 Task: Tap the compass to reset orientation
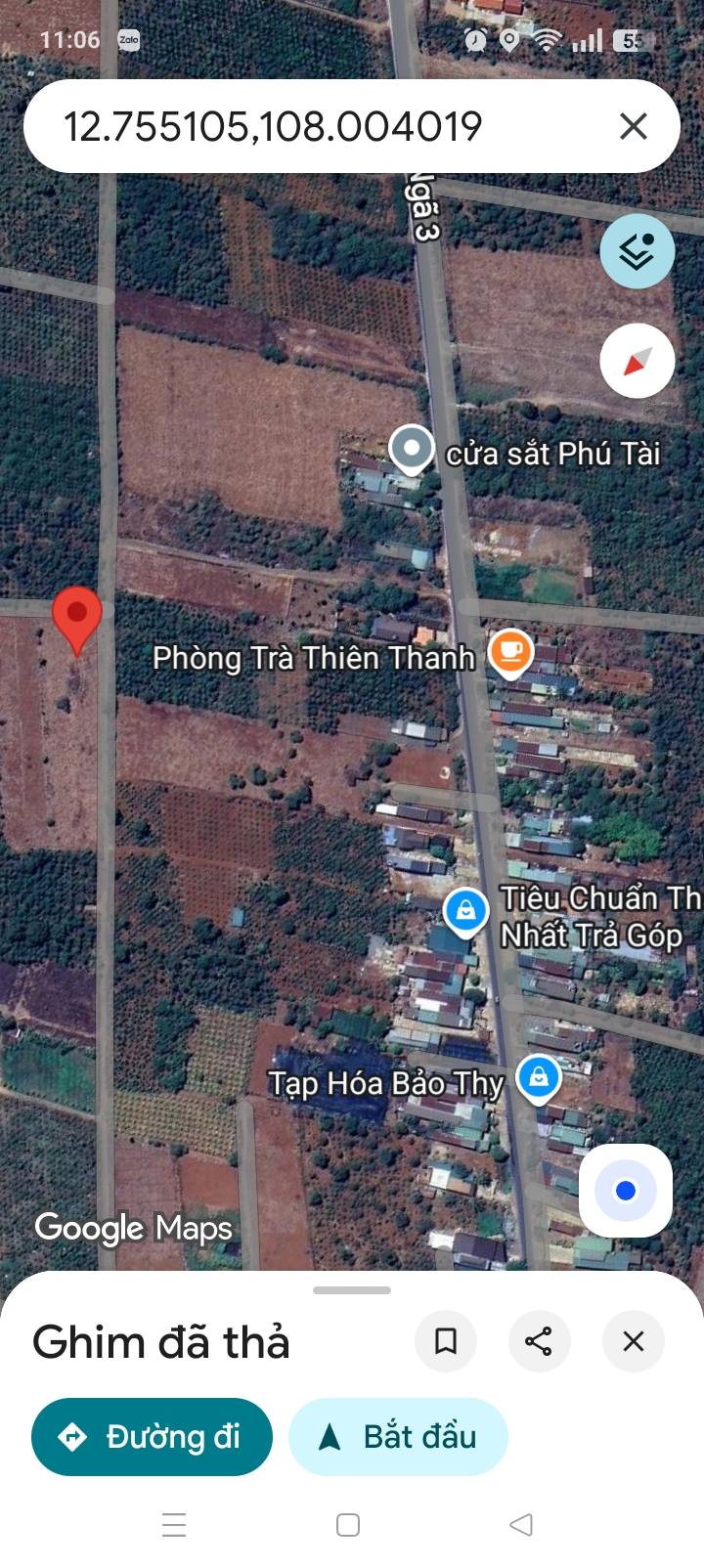point(637,361)
